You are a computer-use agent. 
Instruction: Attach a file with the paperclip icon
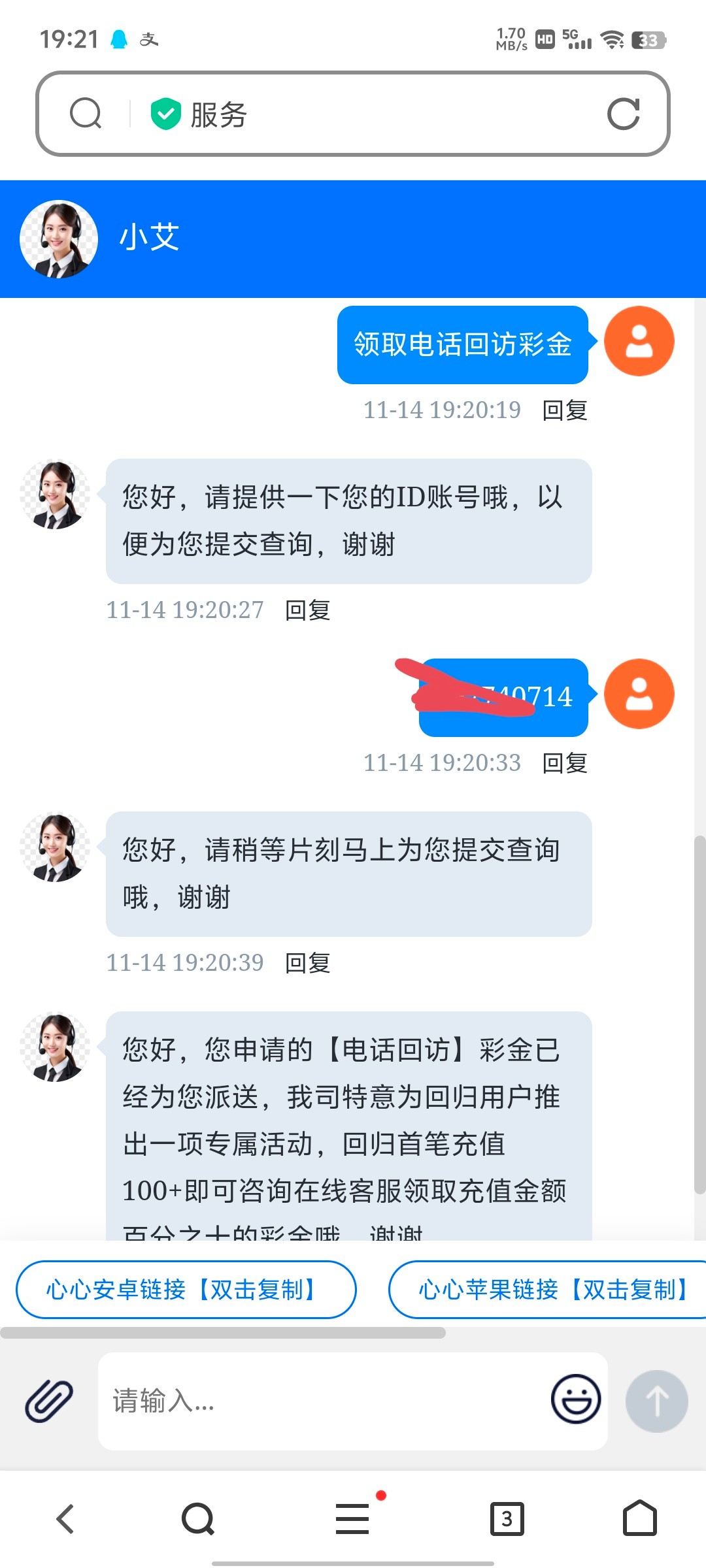(x=49, y=1401)
